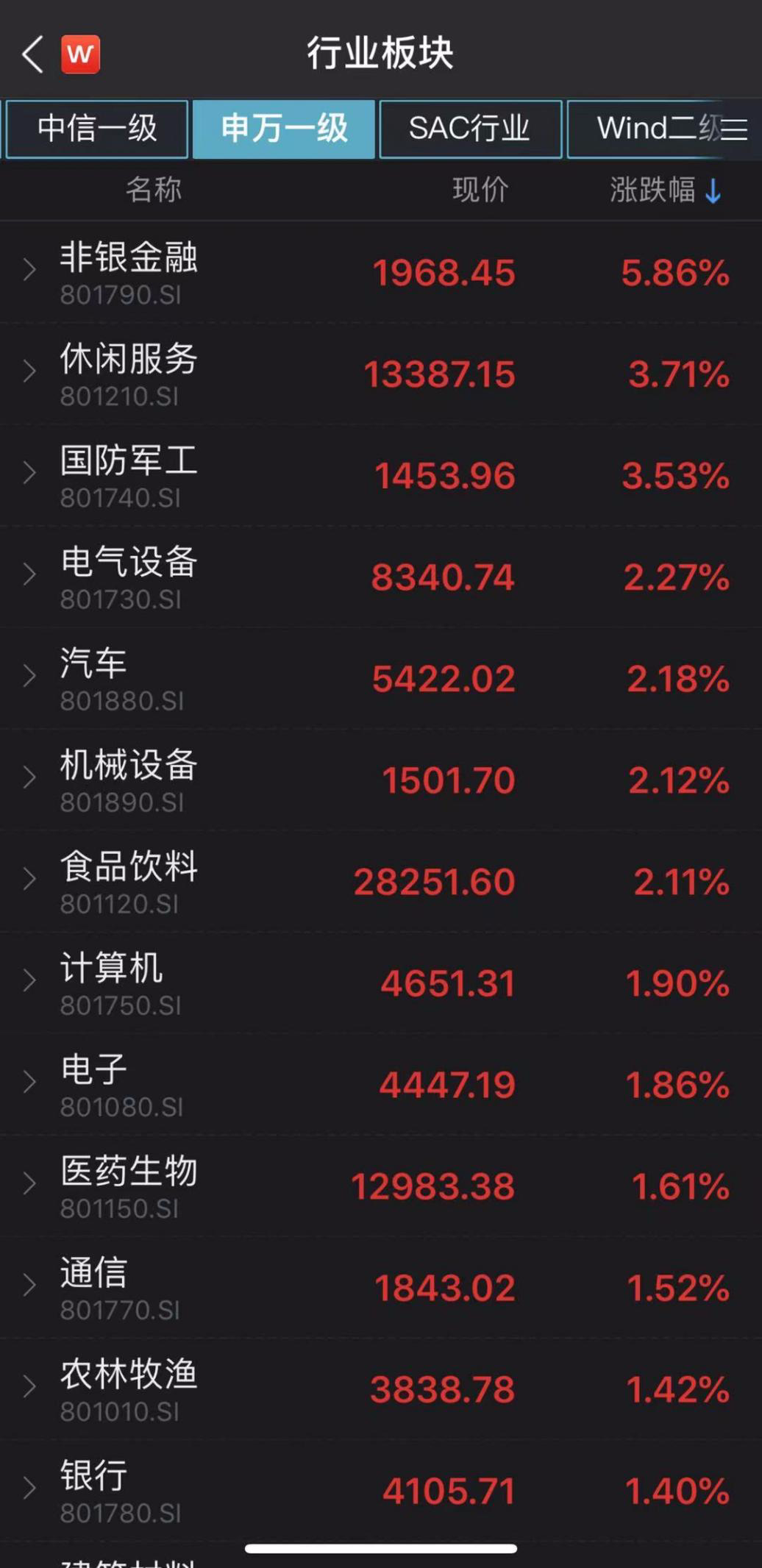Open the tab list menu icon
The width and height of the screenshot is (762, 1568).
(734, 129)
